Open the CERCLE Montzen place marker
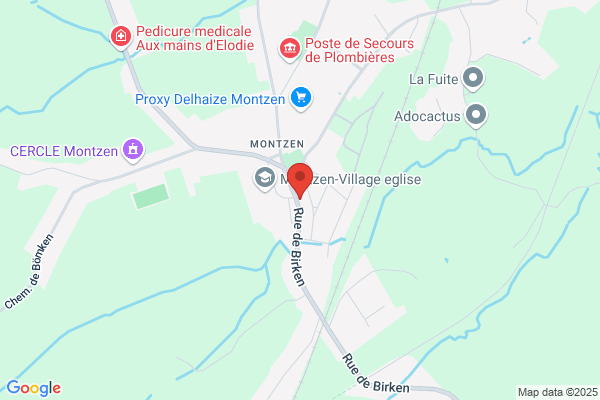Screen dimensions: 600x400 coord(133,150)
